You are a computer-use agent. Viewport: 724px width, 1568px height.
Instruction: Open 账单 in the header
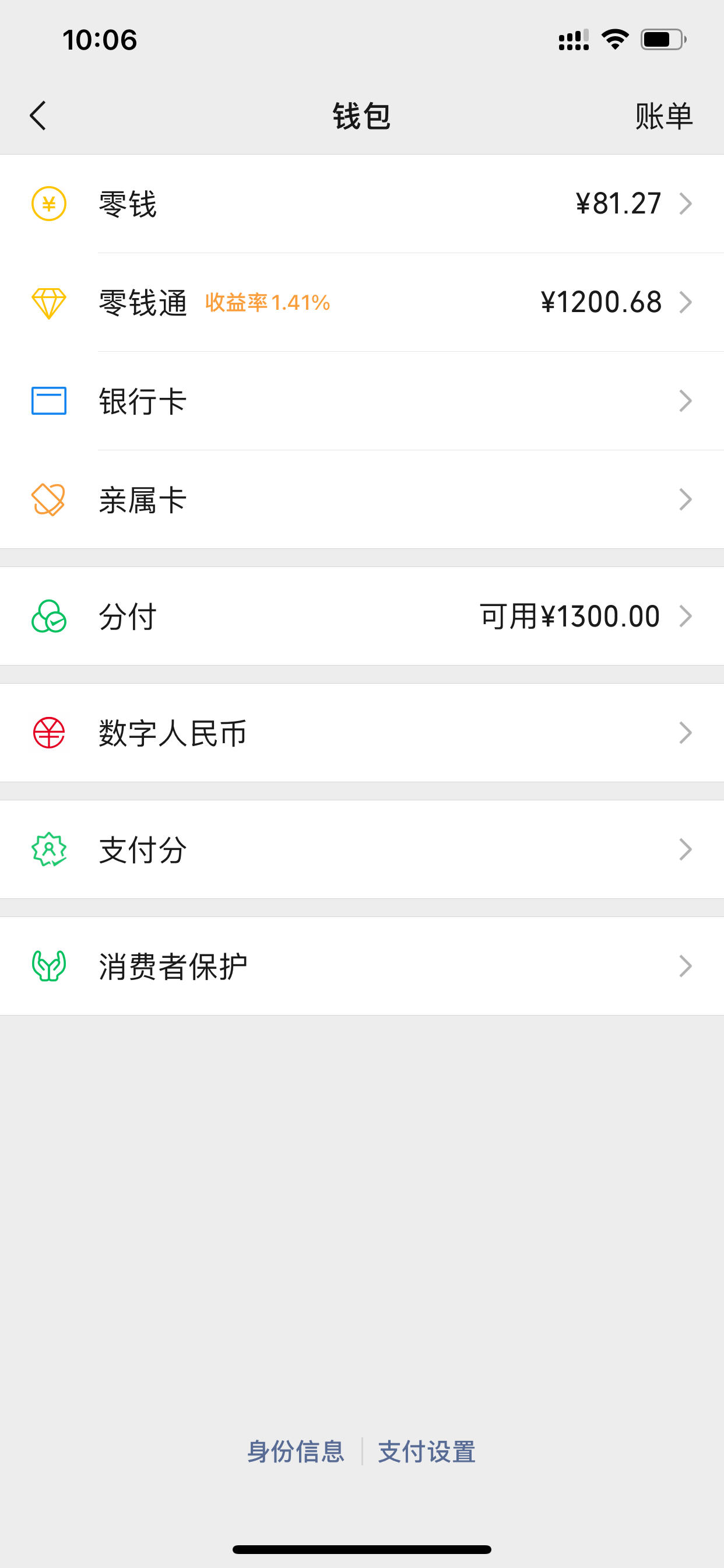coord(664,116)
